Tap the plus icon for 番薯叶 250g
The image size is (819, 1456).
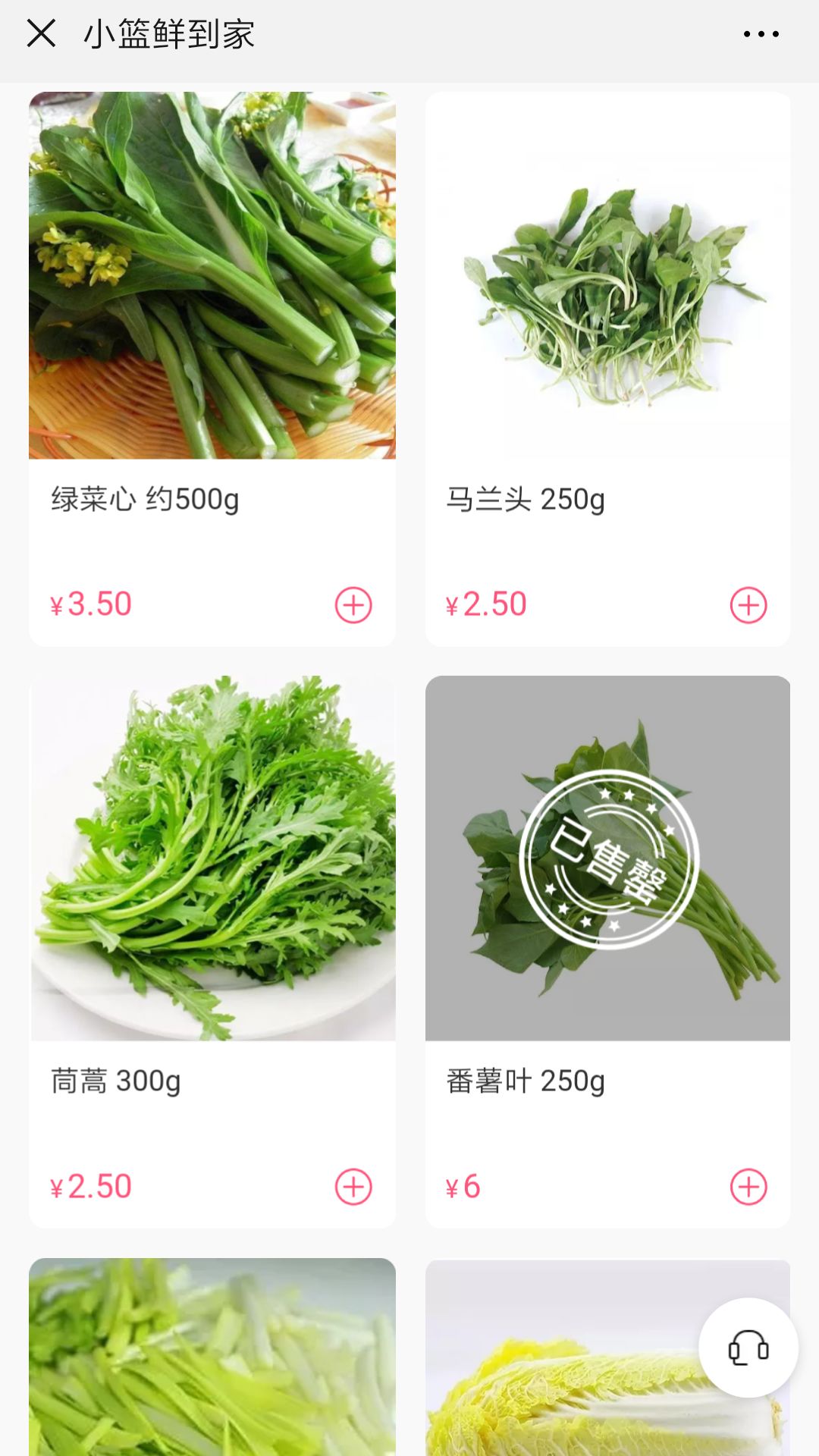pos(748,1187)
